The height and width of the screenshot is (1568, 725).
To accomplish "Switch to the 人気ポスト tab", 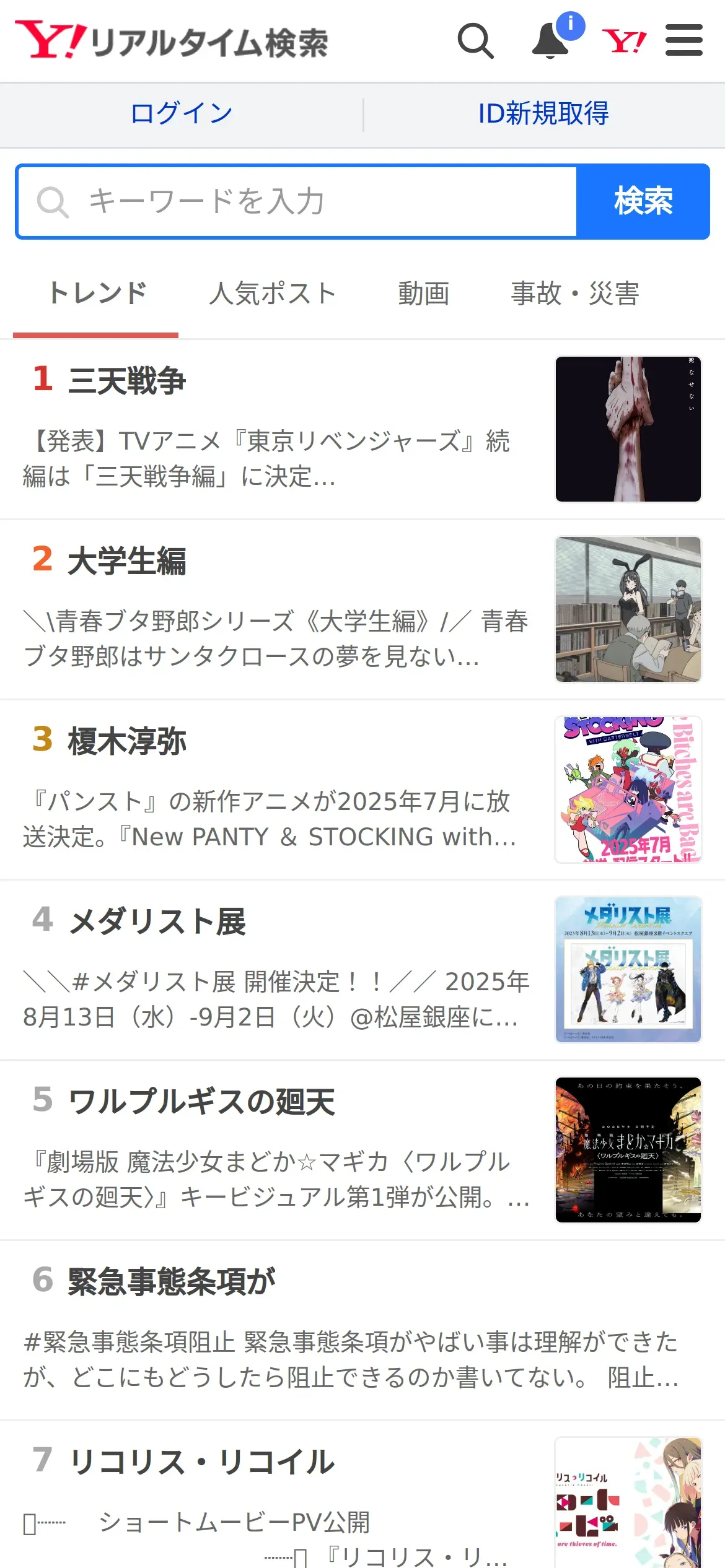I will (x=273, y=294).
